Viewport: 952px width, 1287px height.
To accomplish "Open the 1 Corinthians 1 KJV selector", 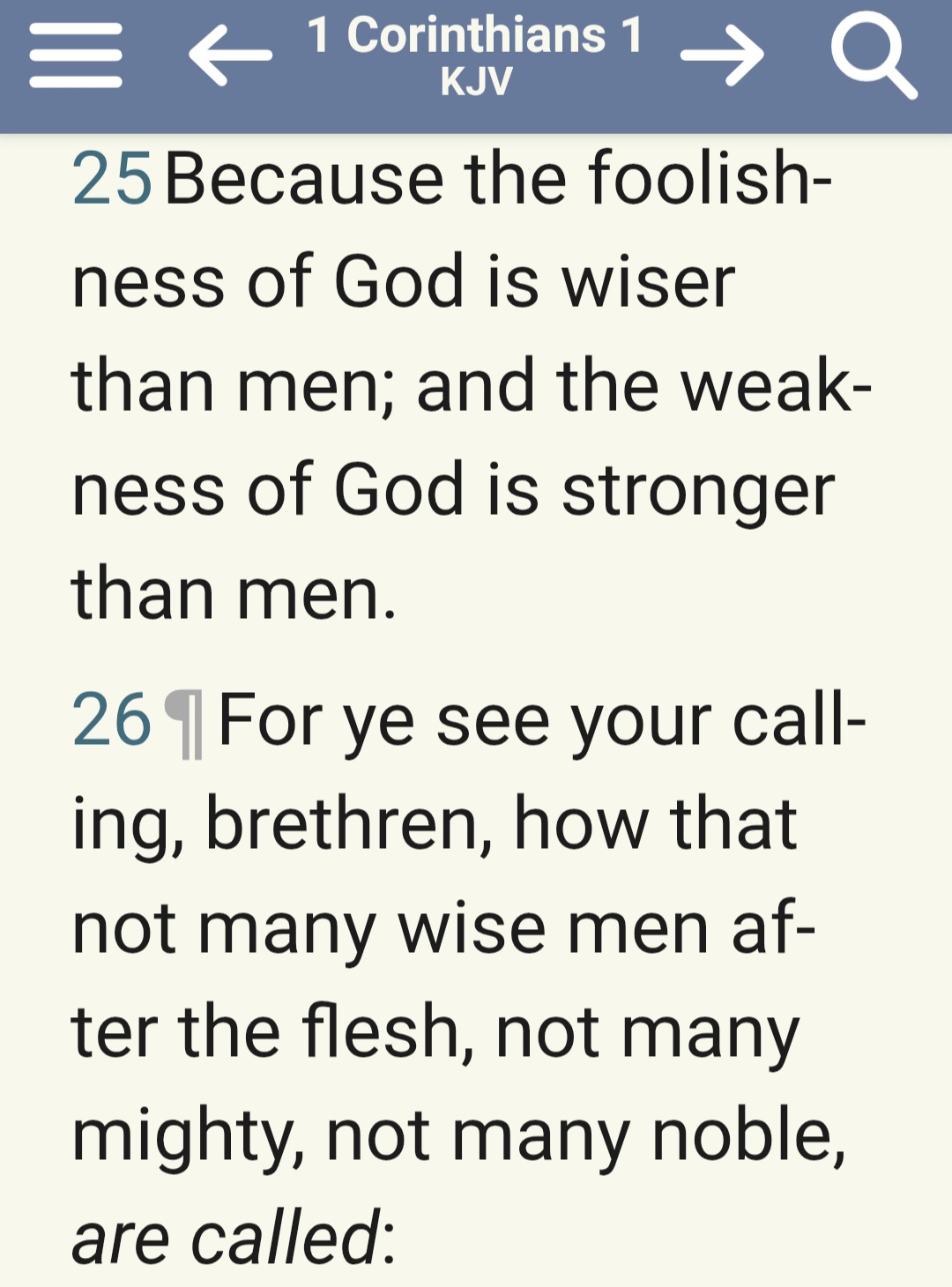I will (475, 56).
